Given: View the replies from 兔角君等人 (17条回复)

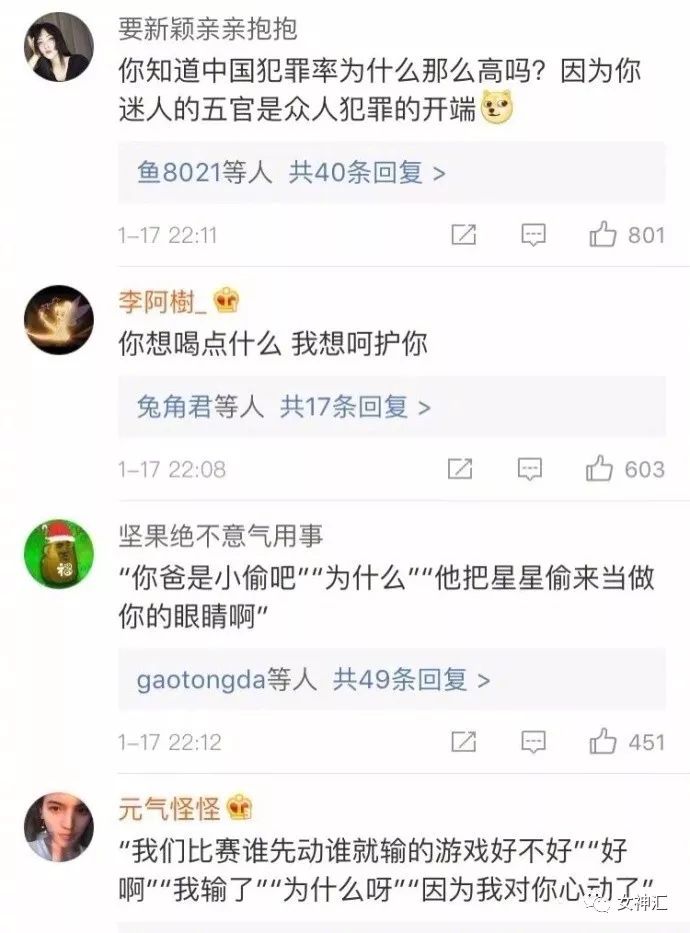Looking at the screenshot, I should tap(284, 407).
